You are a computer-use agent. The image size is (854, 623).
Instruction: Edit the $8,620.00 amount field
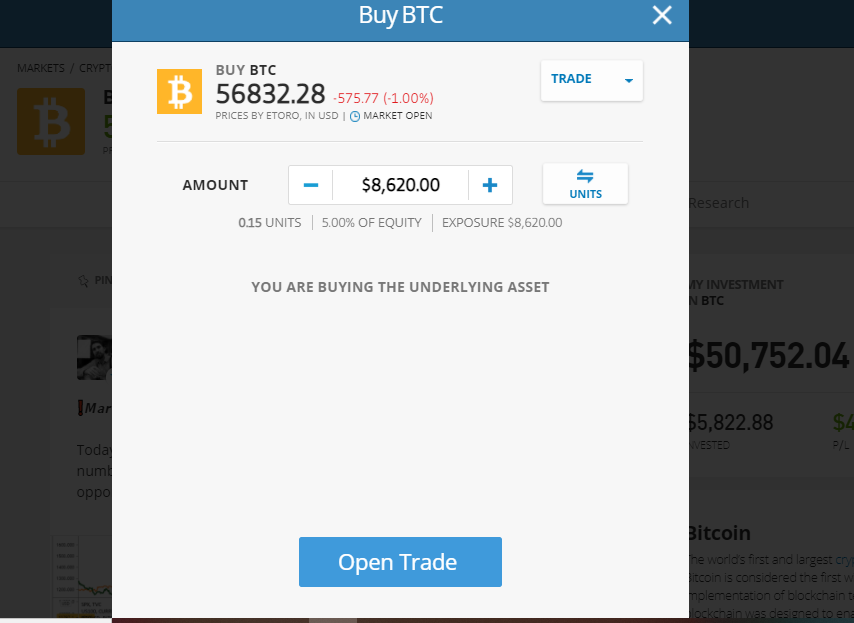click(400, 185)
